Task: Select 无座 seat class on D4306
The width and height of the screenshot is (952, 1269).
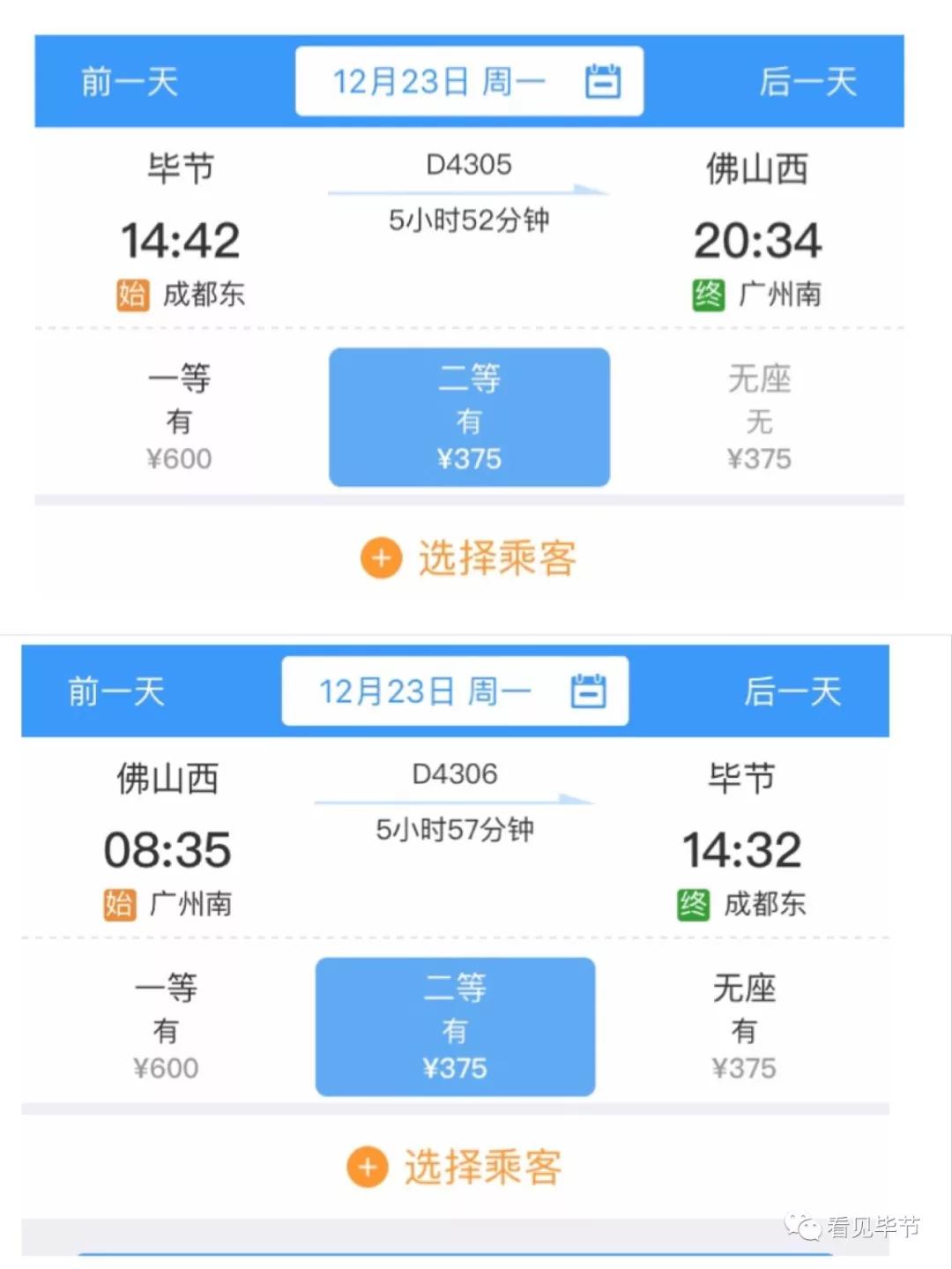Action: click(745, 1026)
